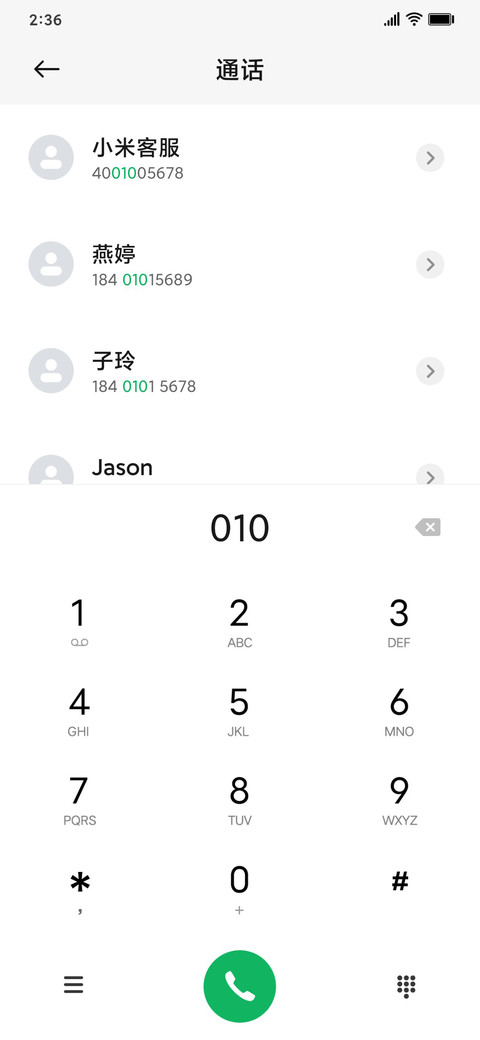Tap the hash key

pyautogui.click(x=399, y=882)
